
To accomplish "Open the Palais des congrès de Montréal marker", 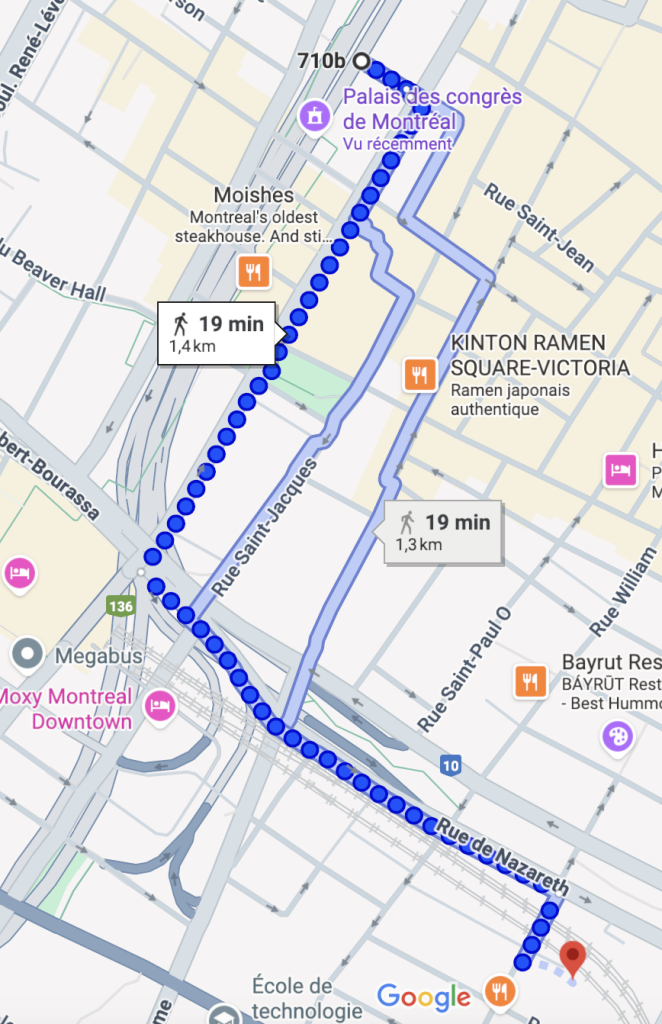I will tap(315, 114).
